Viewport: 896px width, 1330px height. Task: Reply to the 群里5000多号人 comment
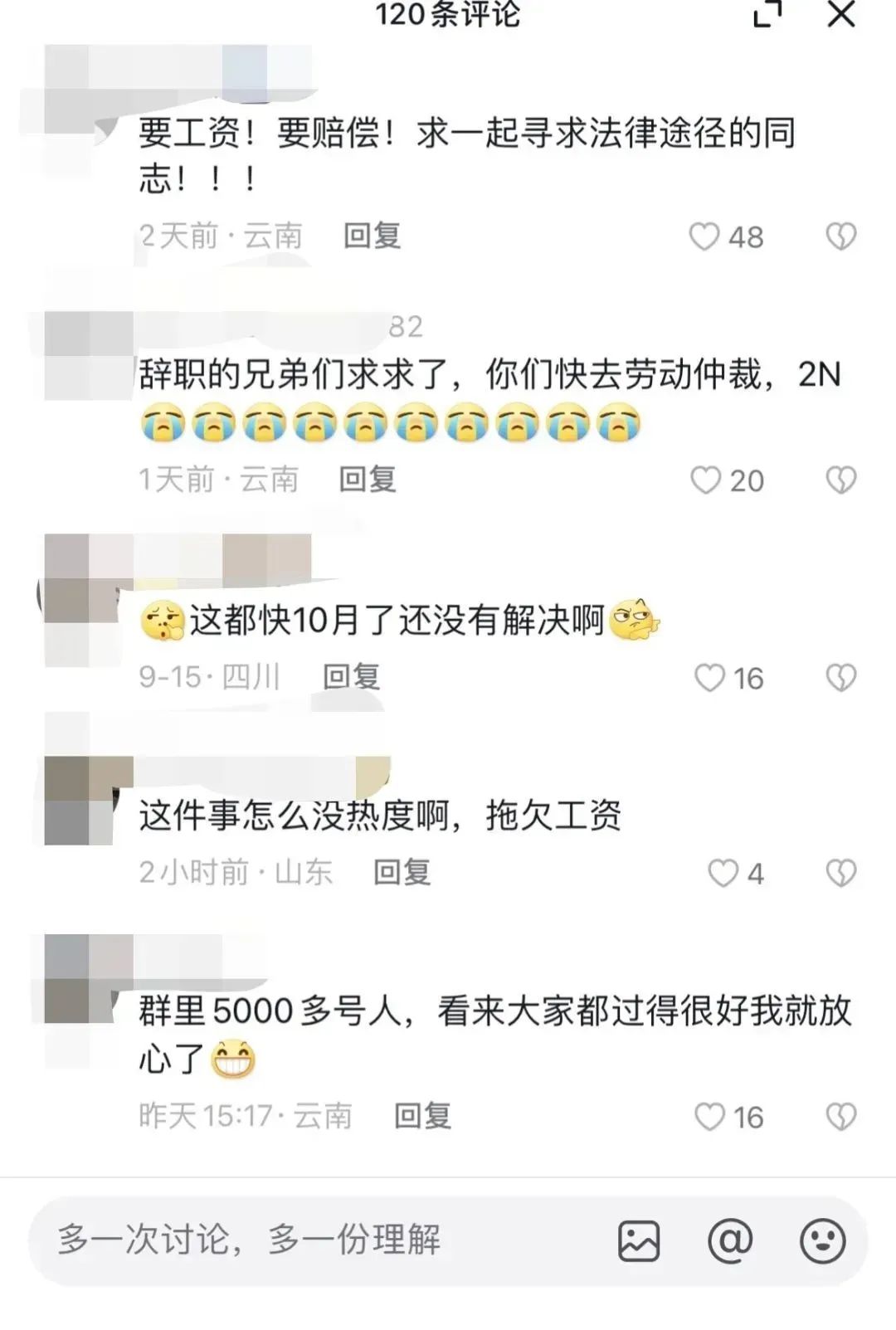click(x=422, y=1116)
